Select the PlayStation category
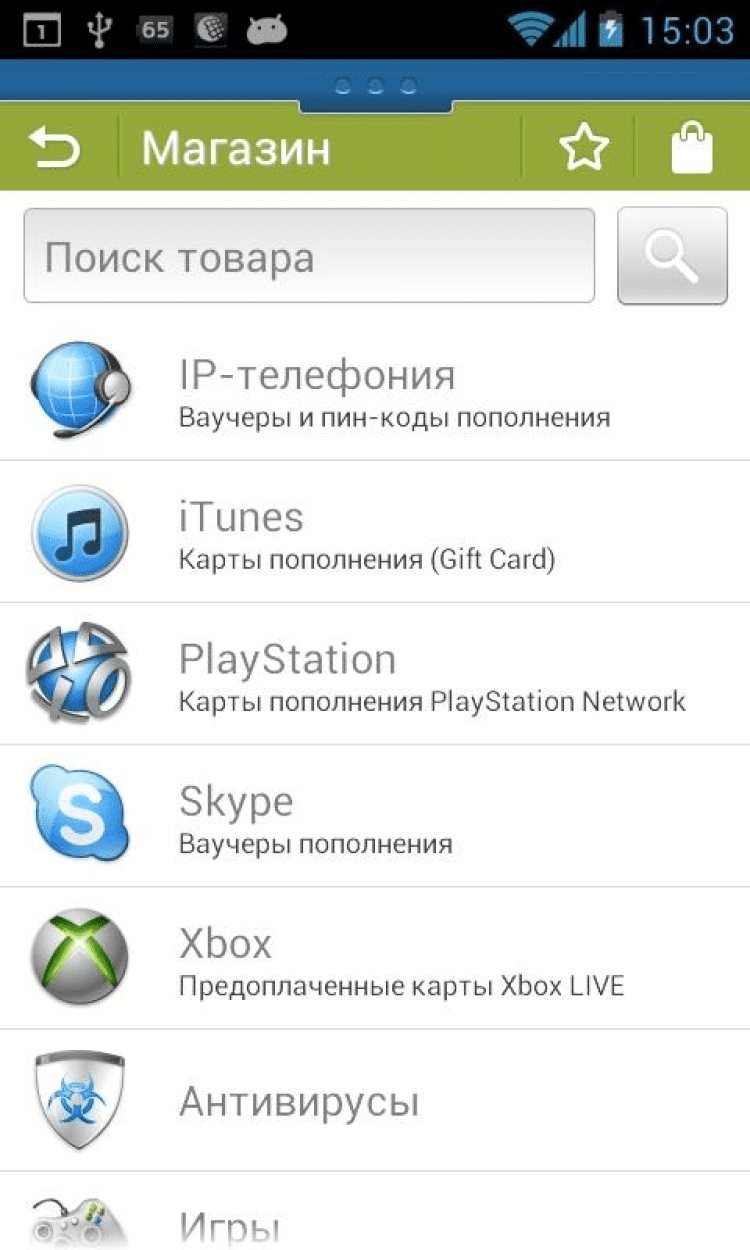Screen dimensions: 750x1250 (x=375, y=674)
